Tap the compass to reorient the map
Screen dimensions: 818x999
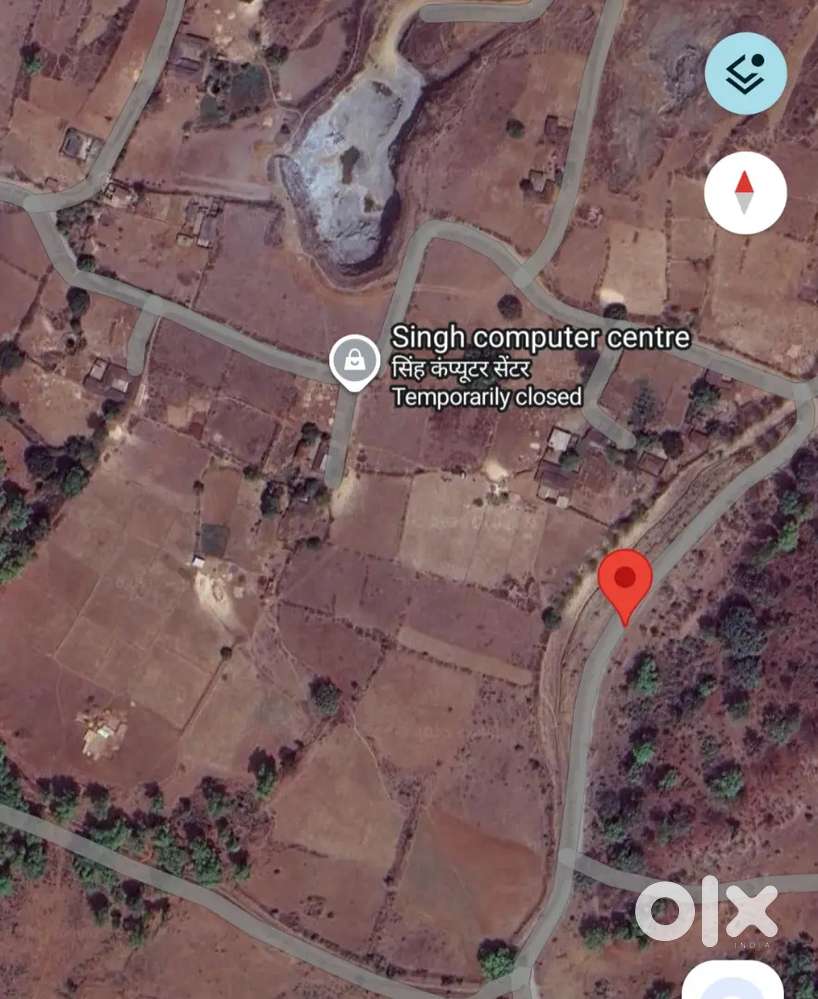coord(745,193)
